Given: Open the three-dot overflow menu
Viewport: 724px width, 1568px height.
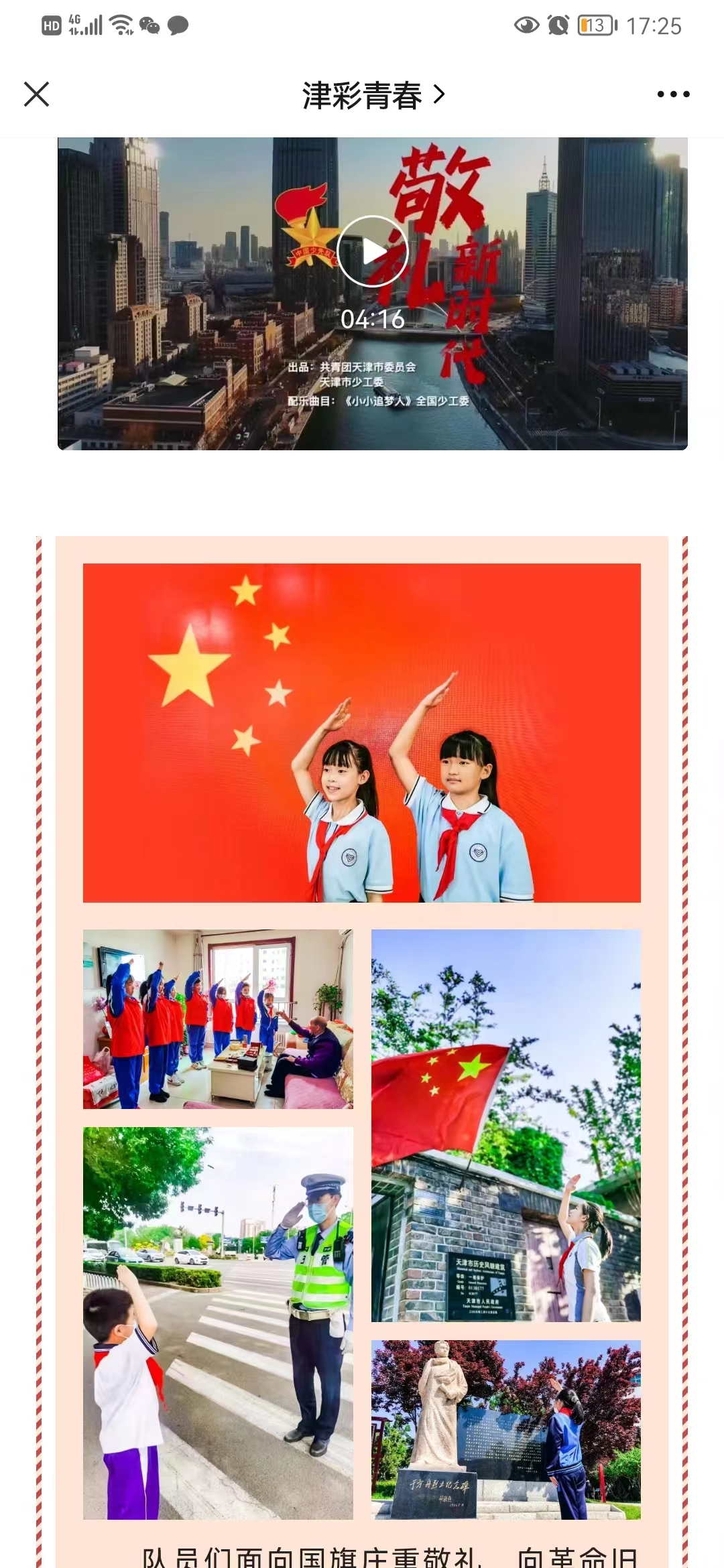Looking at the screenshot, I should pos(673,94).
